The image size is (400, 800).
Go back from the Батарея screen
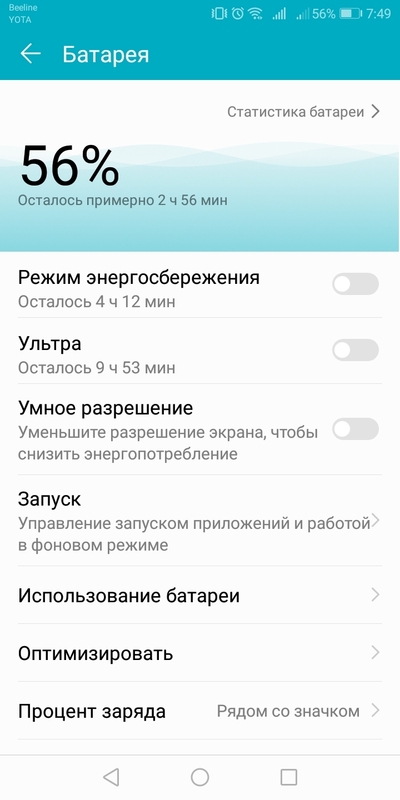tap(30, 54)
